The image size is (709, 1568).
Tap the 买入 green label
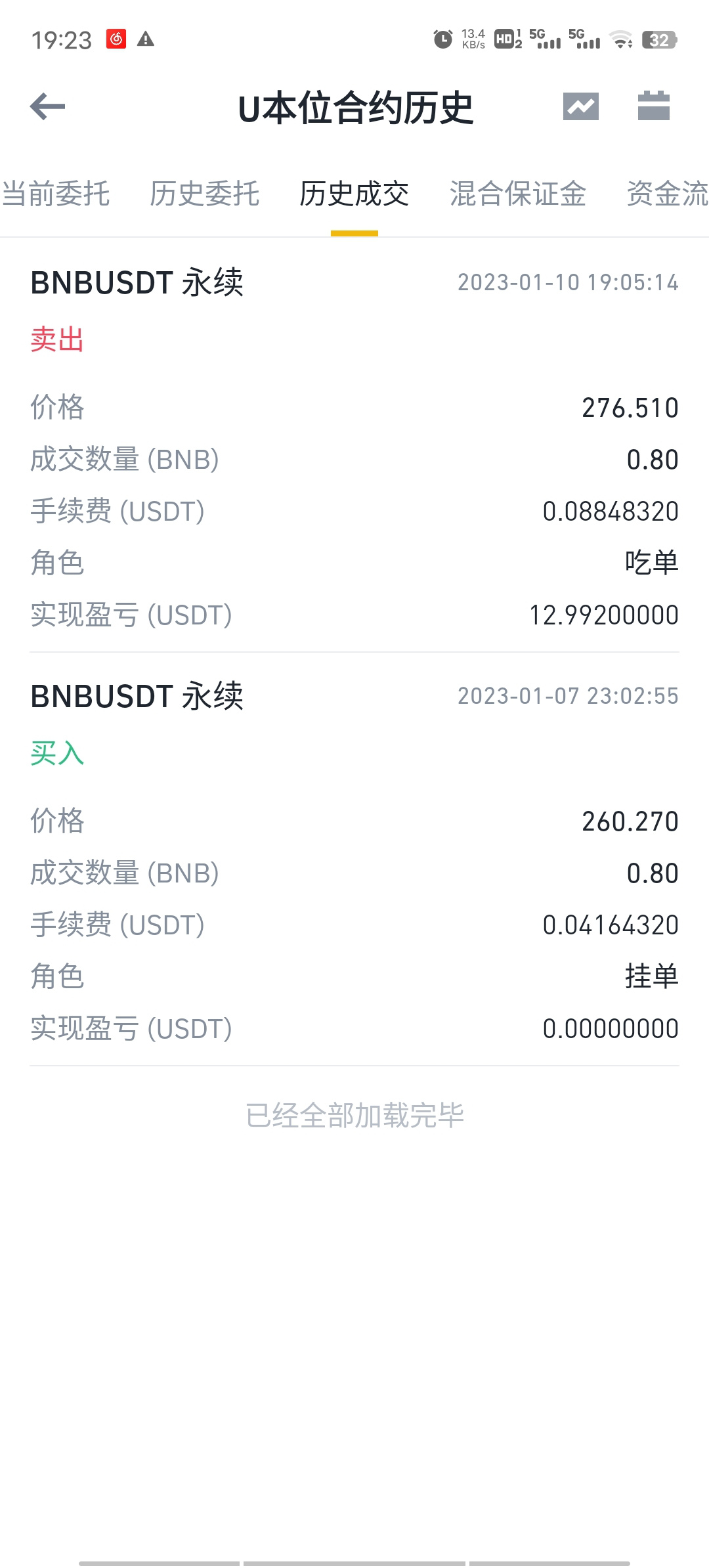click(x=56, y=754)
